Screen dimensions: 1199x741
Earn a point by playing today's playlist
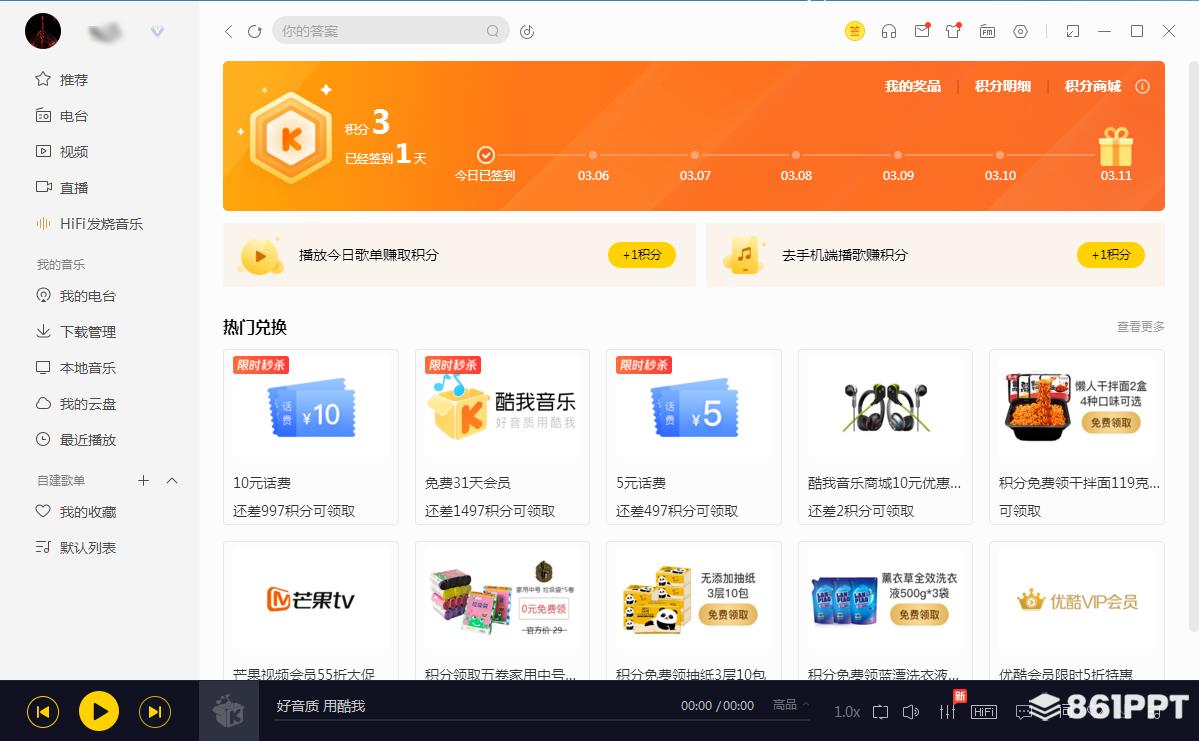point(641,255)
